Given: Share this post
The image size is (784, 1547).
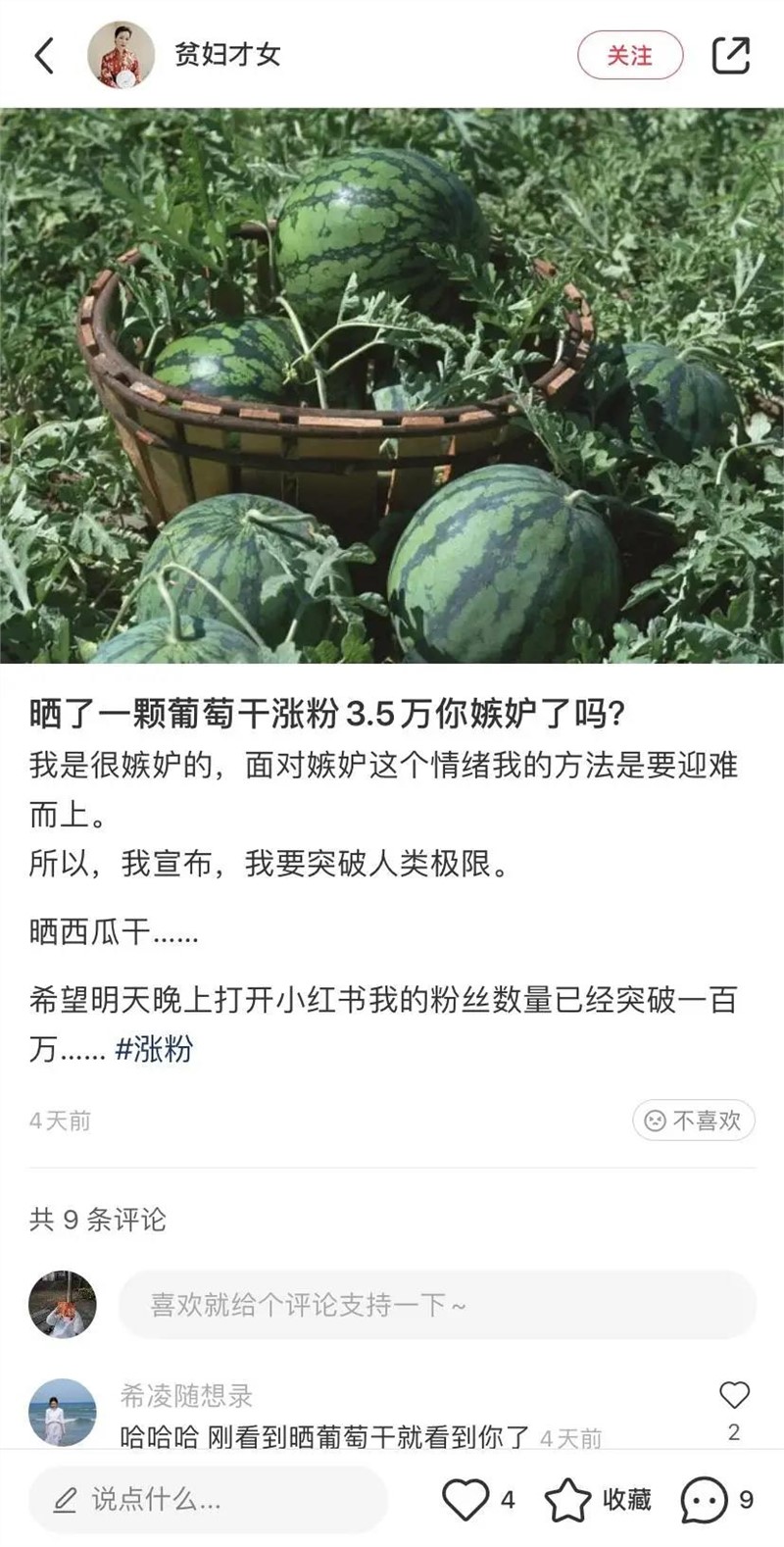Looking at the screenshot, I should [730, 55].
